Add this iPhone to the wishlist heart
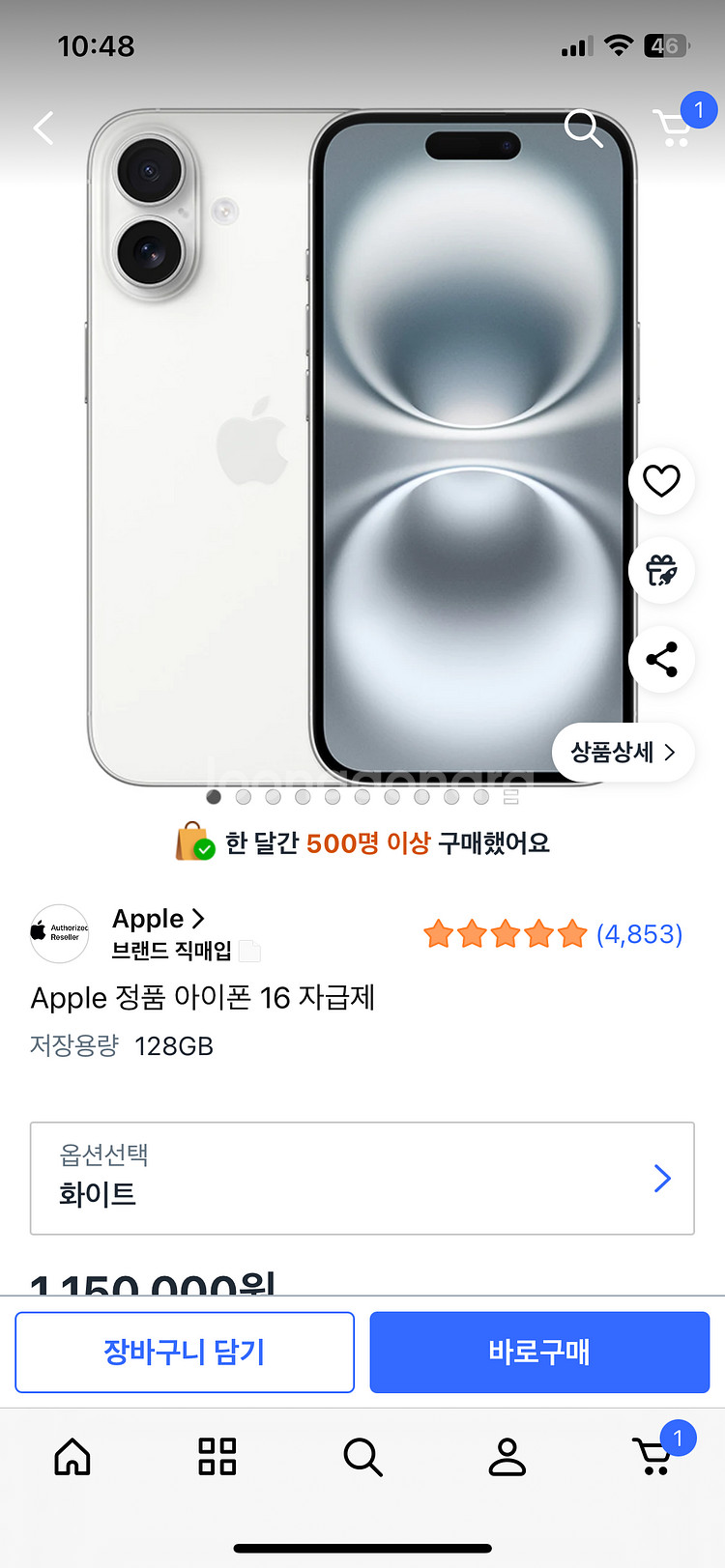This screenshot has width=725, height=1568. coord(661,481)
